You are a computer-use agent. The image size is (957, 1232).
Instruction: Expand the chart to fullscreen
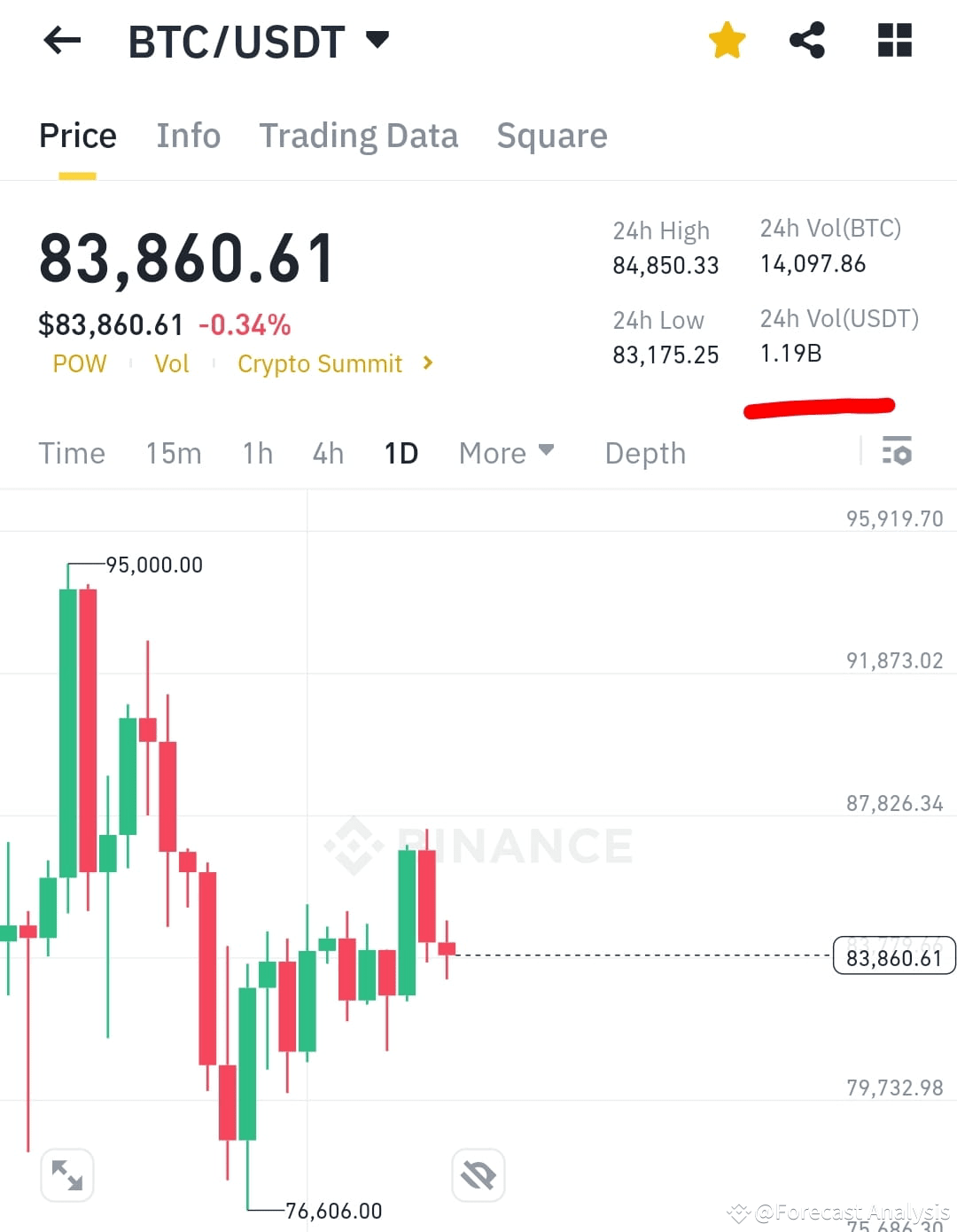point(67,1174)
